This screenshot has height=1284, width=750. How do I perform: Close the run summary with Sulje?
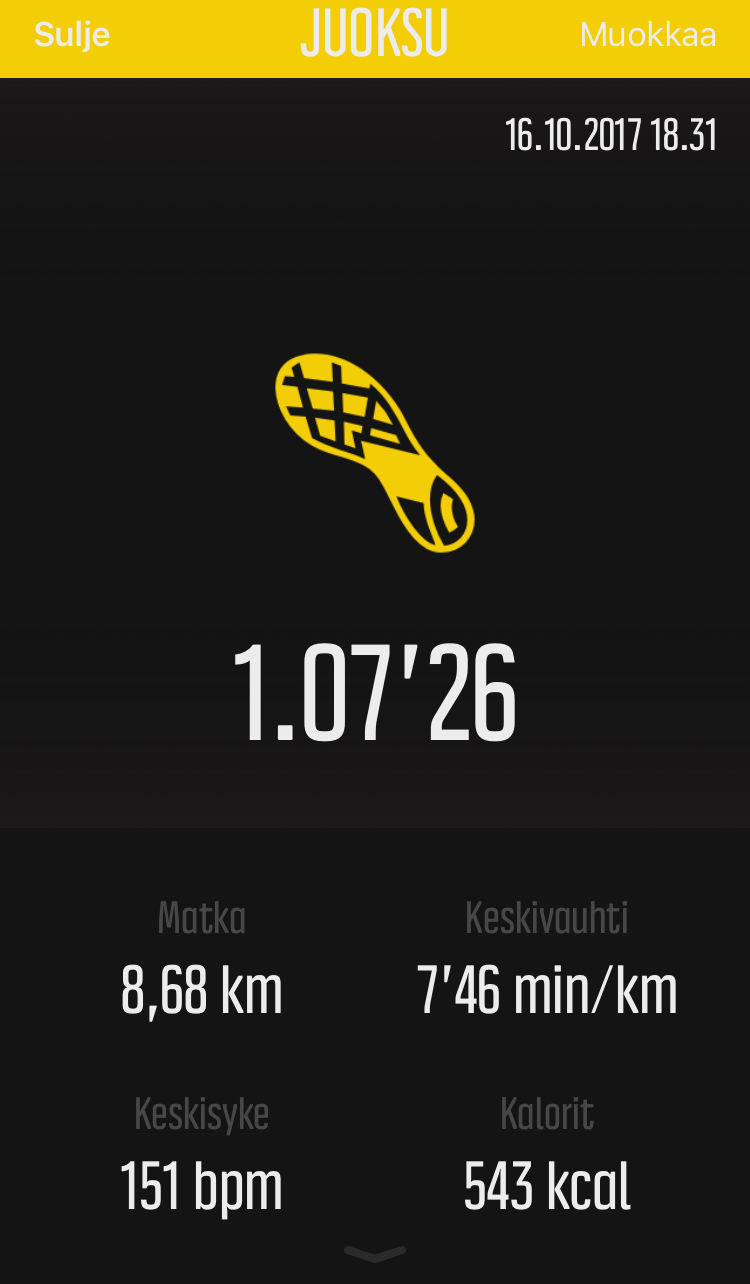(72, 35)
